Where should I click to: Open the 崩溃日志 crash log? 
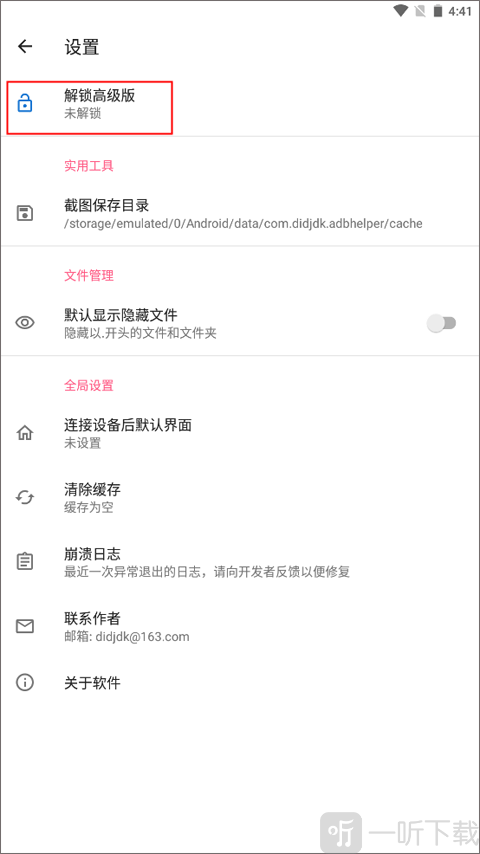[x=240, y=562]
